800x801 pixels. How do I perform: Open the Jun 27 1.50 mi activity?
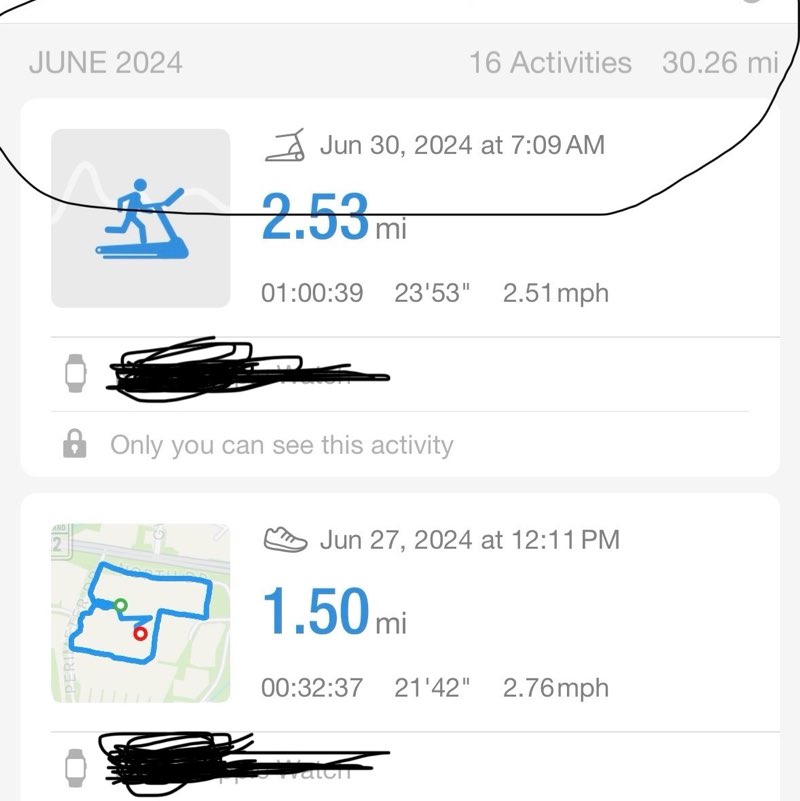pyautogui.click(x=400, y=612)
